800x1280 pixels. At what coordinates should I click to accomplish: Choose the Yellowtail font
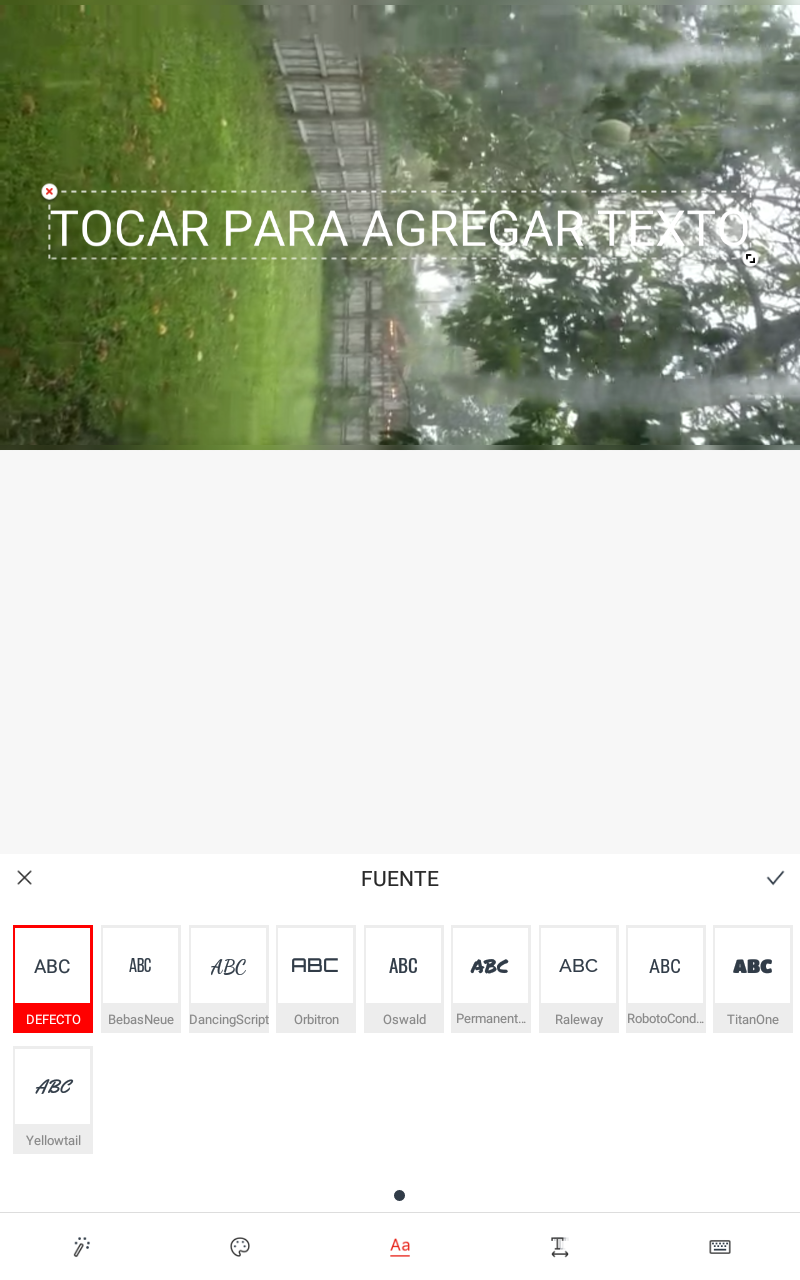tap(53, 1100)
